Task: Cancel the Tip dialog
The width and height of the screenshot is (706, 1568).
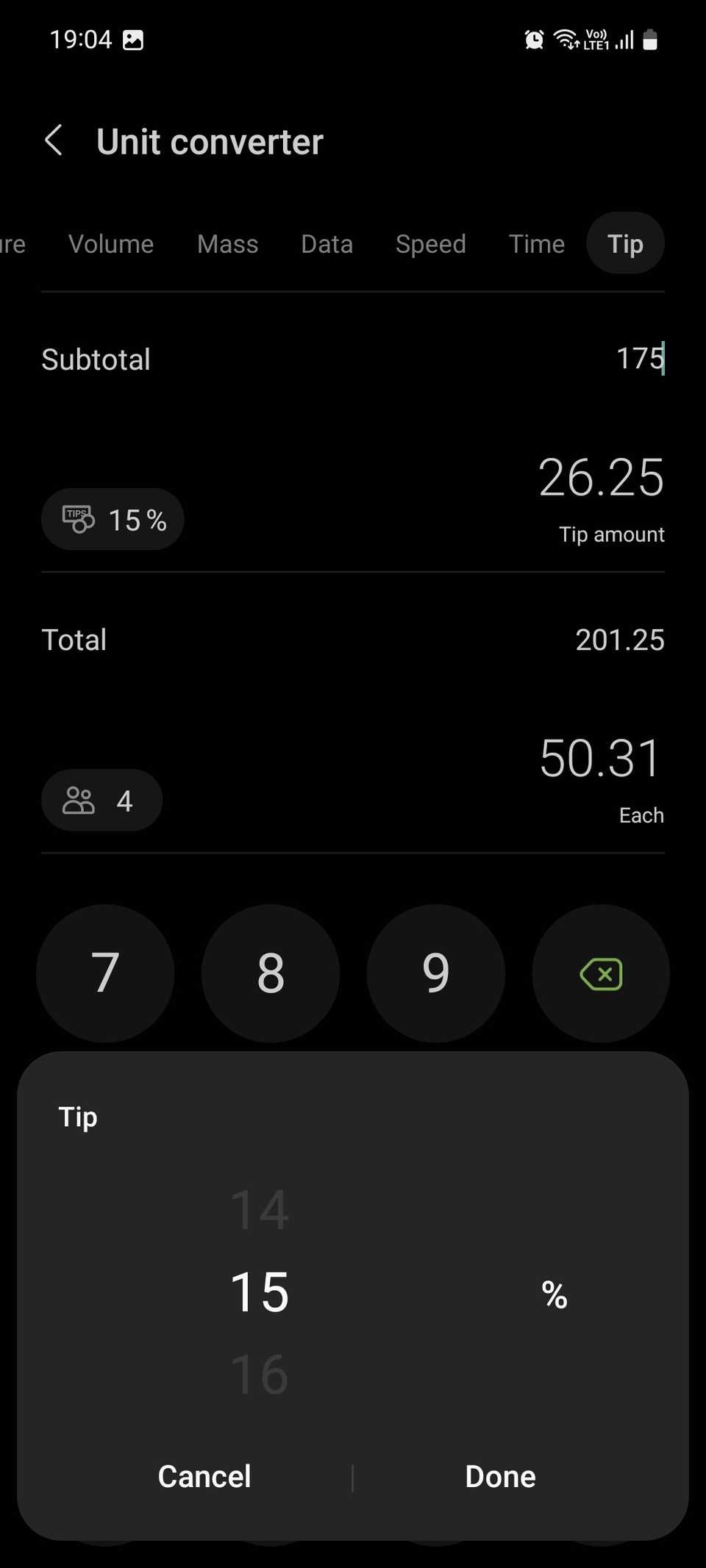Action: pyautogui.click(x=204, y=1477)
